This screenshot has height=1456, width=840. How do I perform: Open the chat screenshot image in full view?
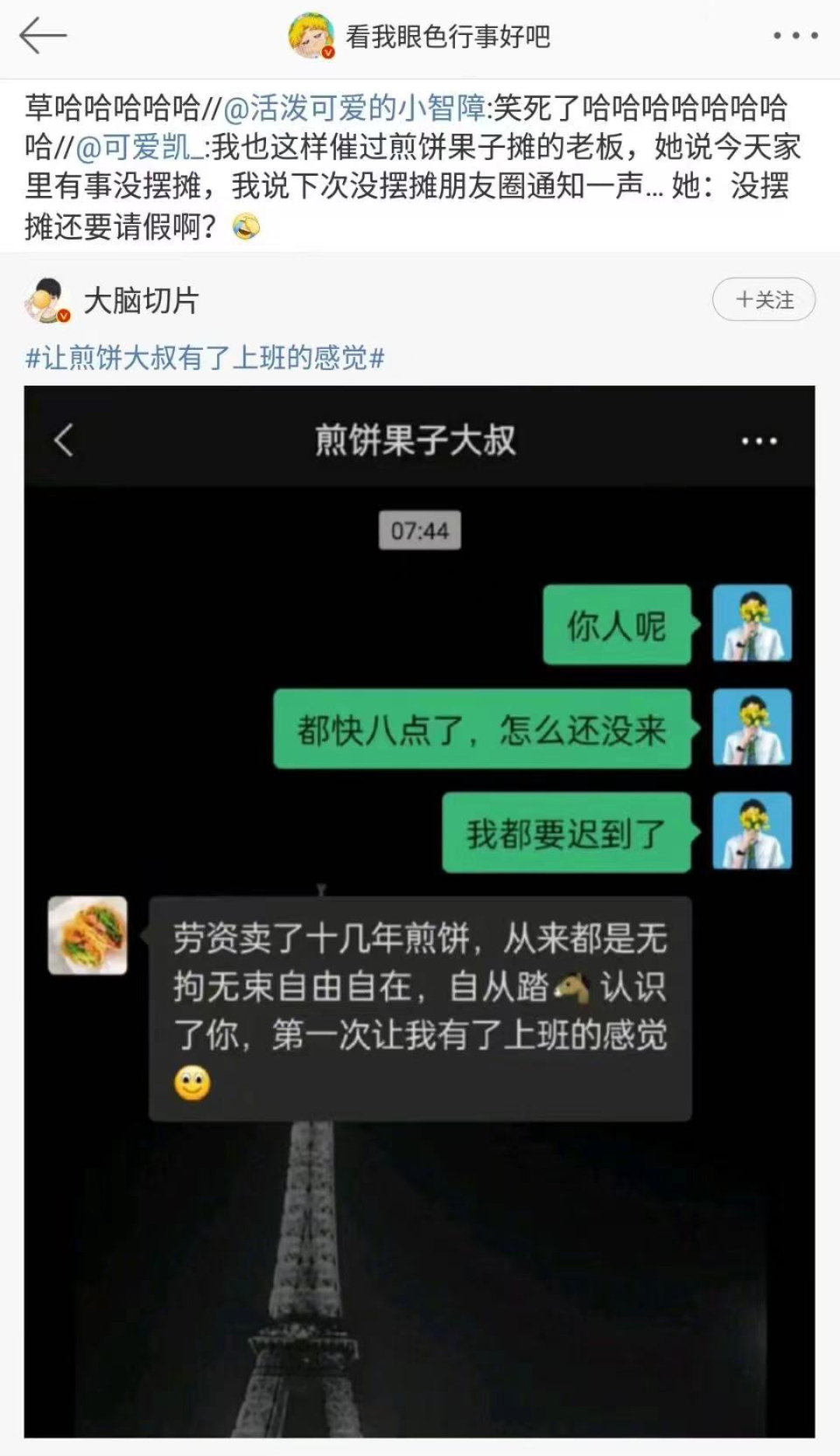point(419,910)
